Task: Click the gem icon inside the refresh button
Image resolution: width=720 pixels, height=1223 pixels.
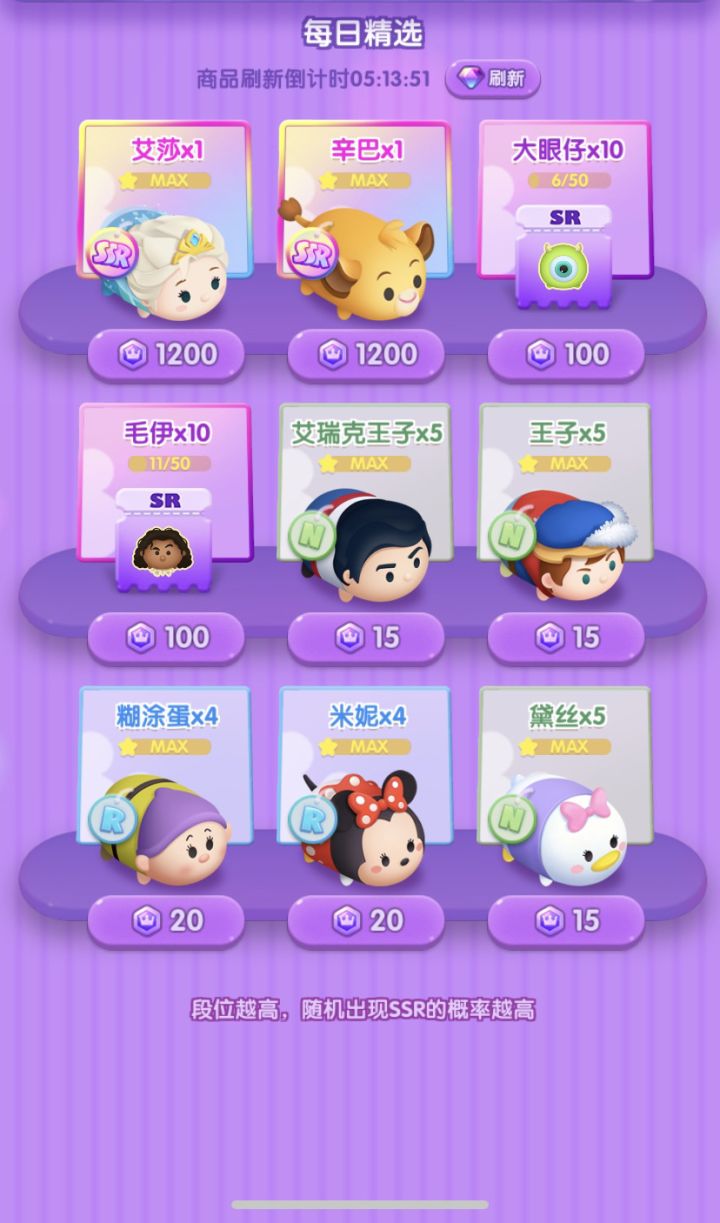Action: pos(468,78)
